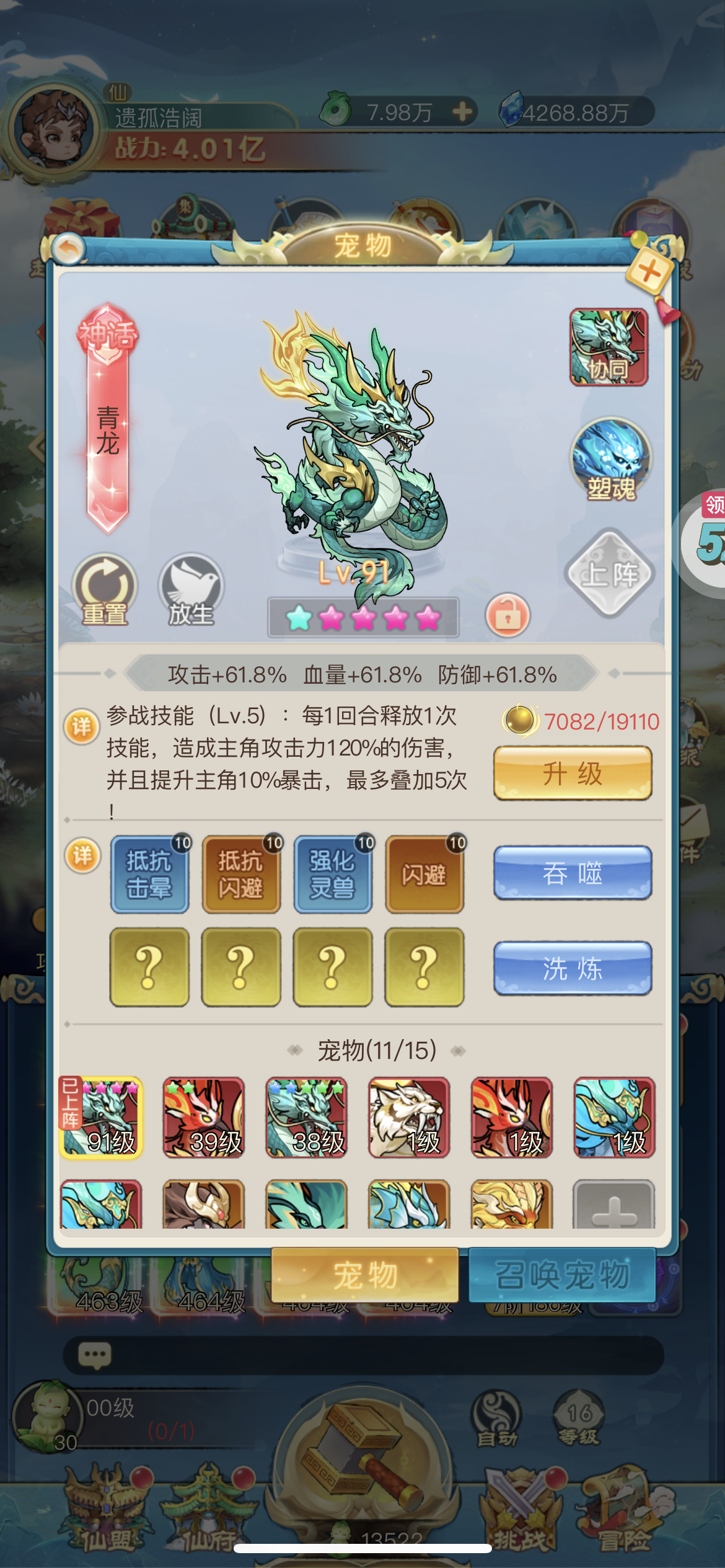This screenshot has height=1568, width=725.
Task: Tap the 上阵 deploy button
Action: click(610, 573)
